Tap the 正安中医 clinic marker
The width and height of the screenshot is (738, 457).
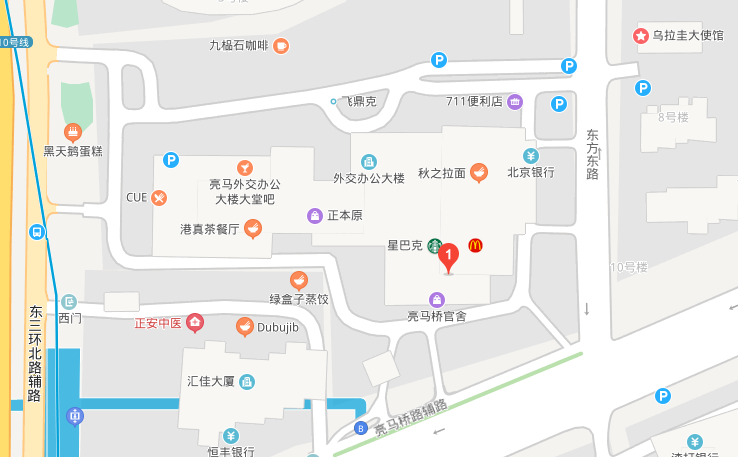click(195, 322)
